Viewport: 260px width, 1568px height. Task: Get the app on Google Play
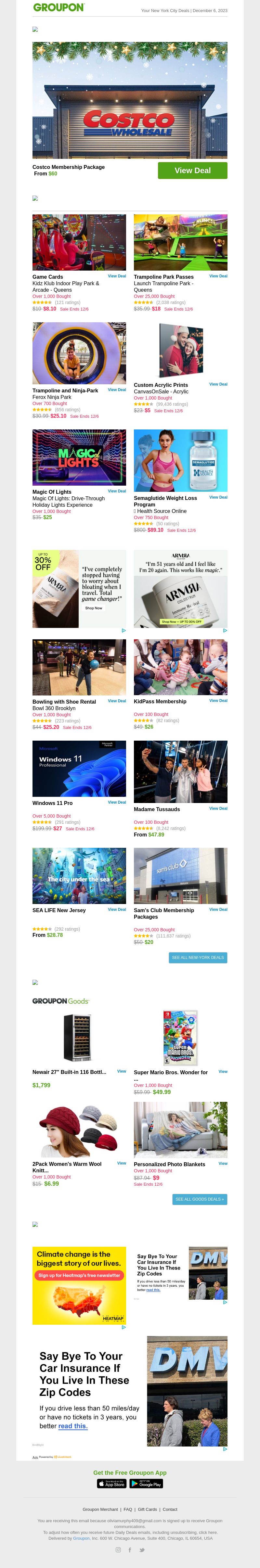tap(146, 1484)
